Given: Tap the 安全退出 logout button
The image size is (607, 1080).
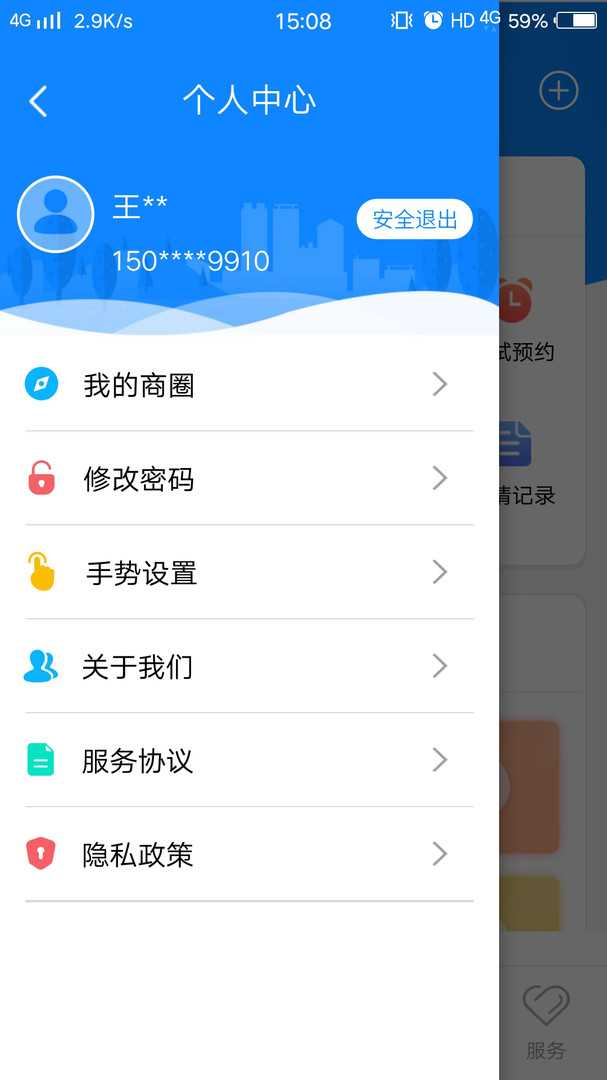Looking at the screenshot, I should [x=414, y=219].
